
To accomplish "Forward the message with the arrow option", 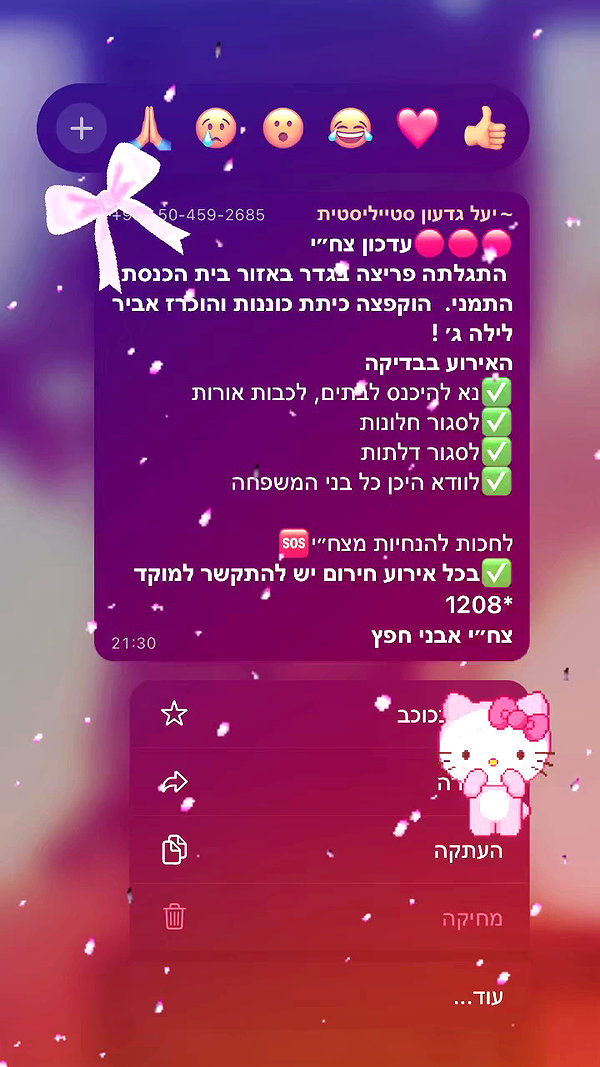I will (x=329, y=782).
